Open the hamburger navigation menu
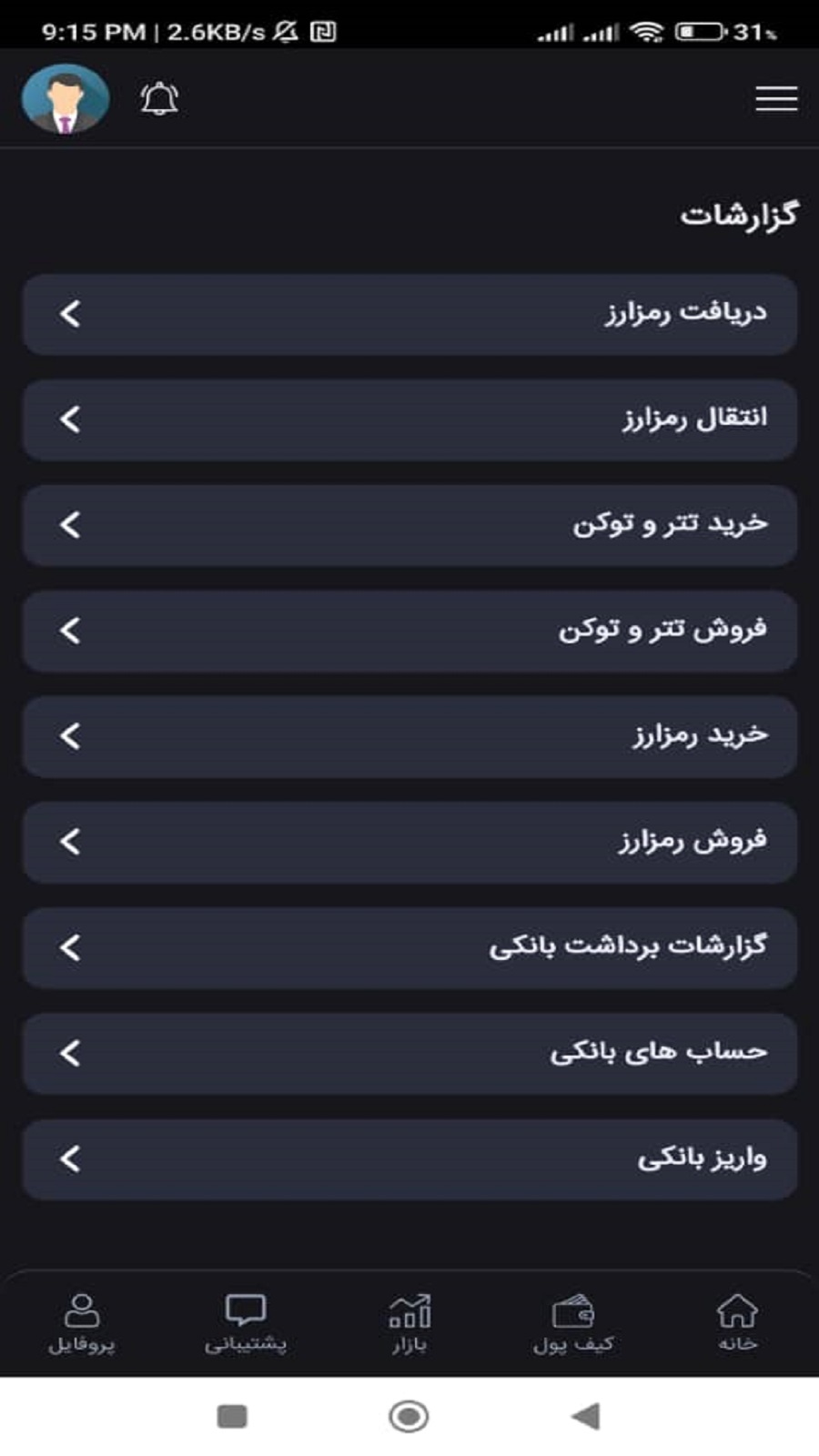The width and height of the screenshot is (819, 1456). point(775,98)
